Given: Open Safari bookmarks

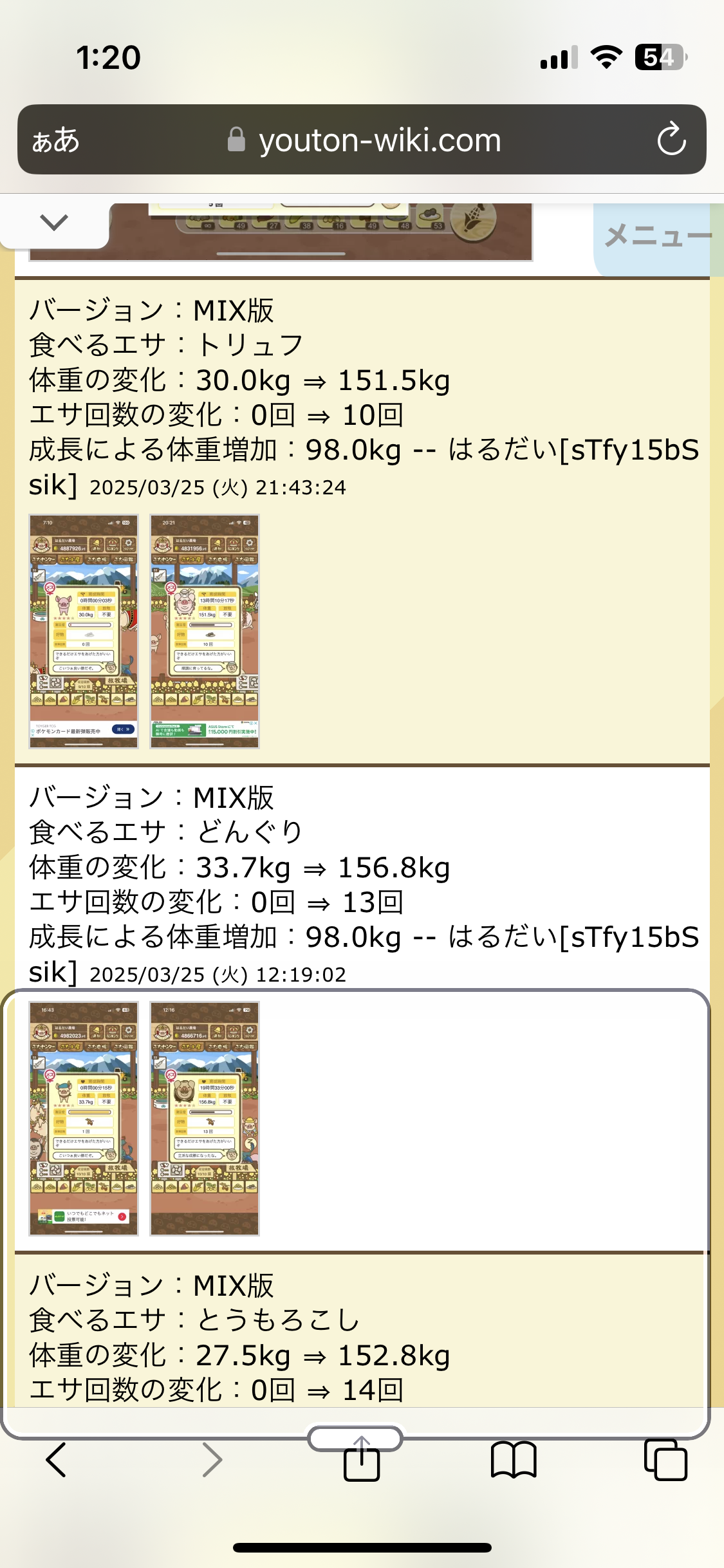Looking at the screenshot, I should pyautogui.click(x=513, y=1460).
